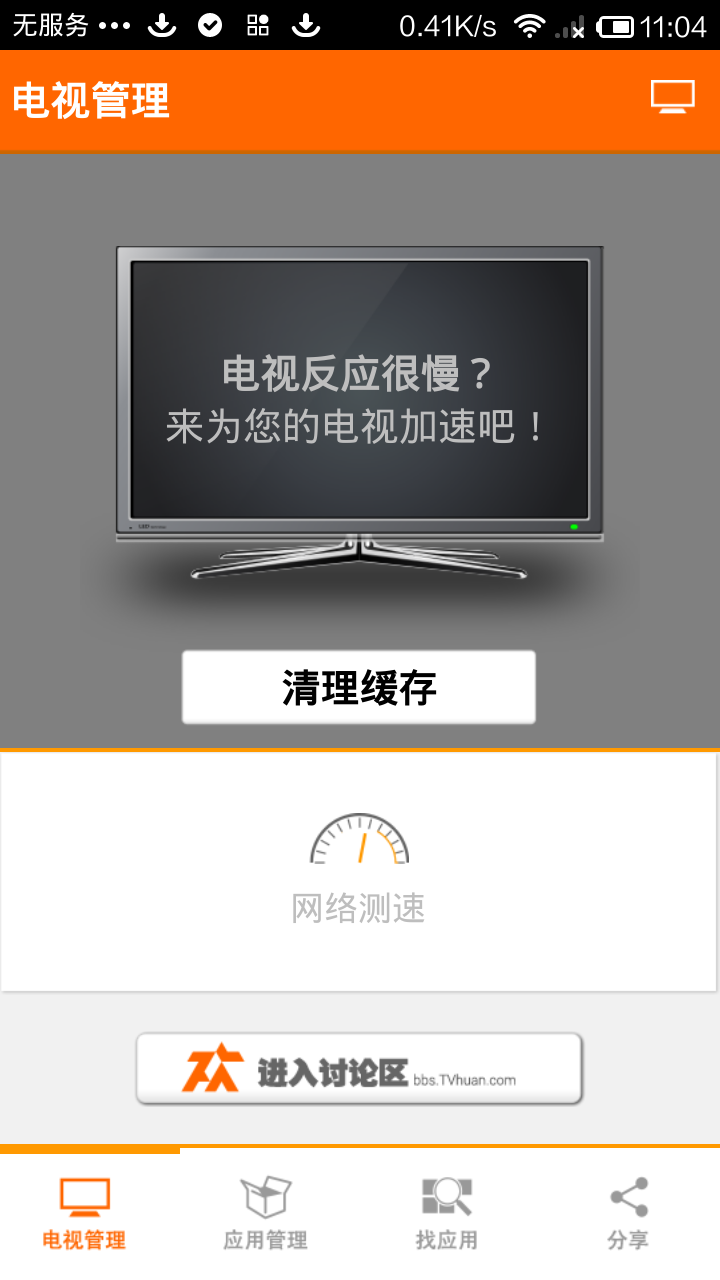This screenshot has width=720, height=1280.
Task: Go to the 找应用 tab
Action: tap(446, 1214)
